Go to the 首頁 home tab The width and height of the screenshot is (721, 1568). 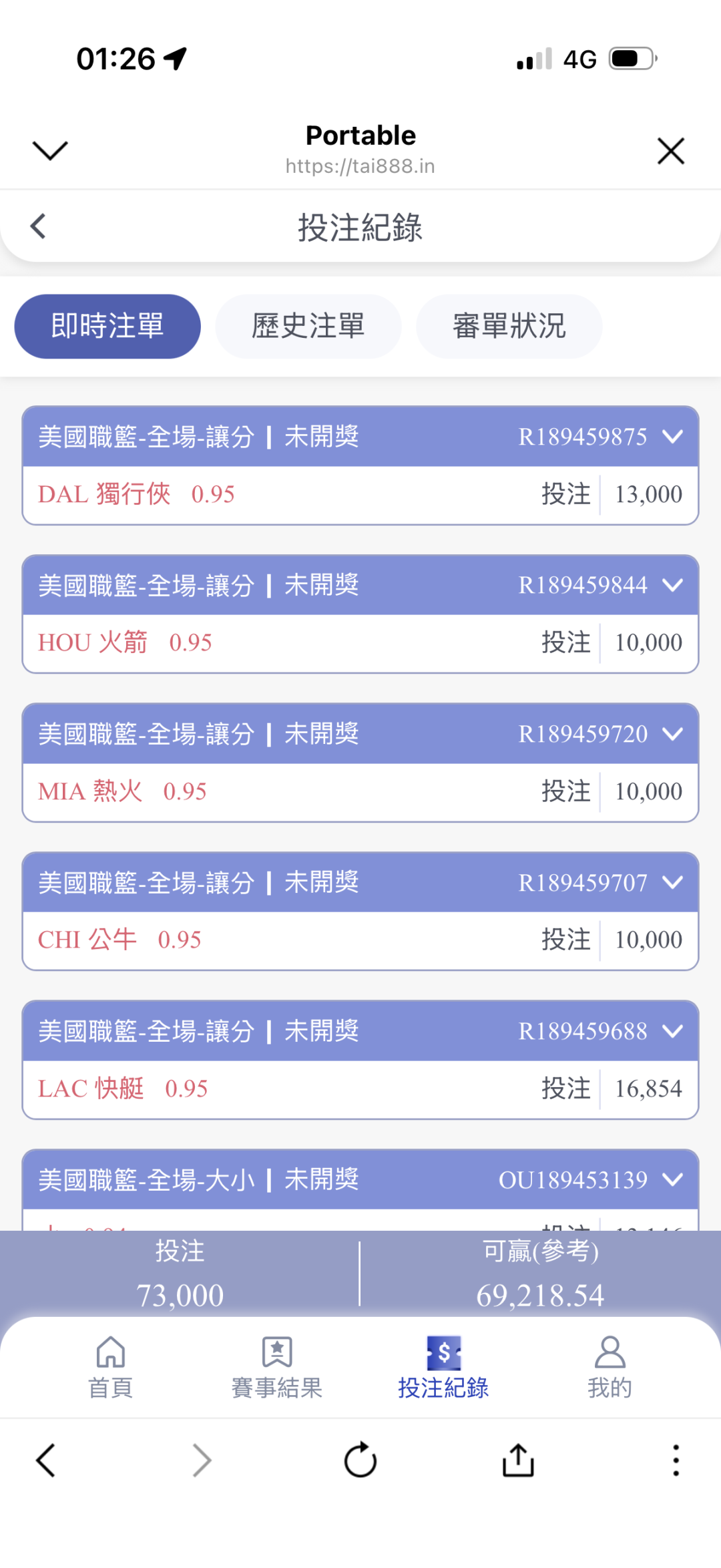click(x=111, y=1367)
